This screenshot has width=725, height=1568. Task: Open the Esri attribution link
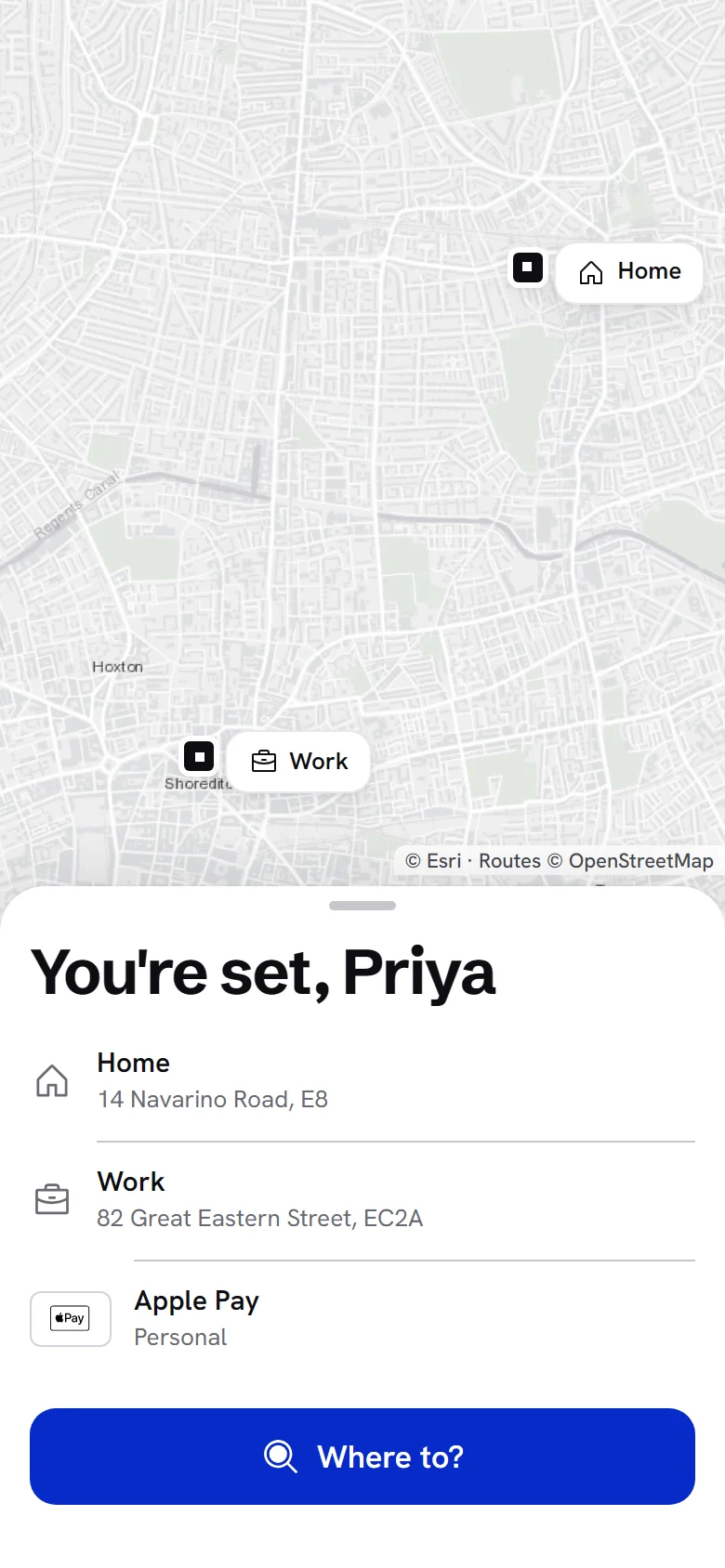point(444,861)
